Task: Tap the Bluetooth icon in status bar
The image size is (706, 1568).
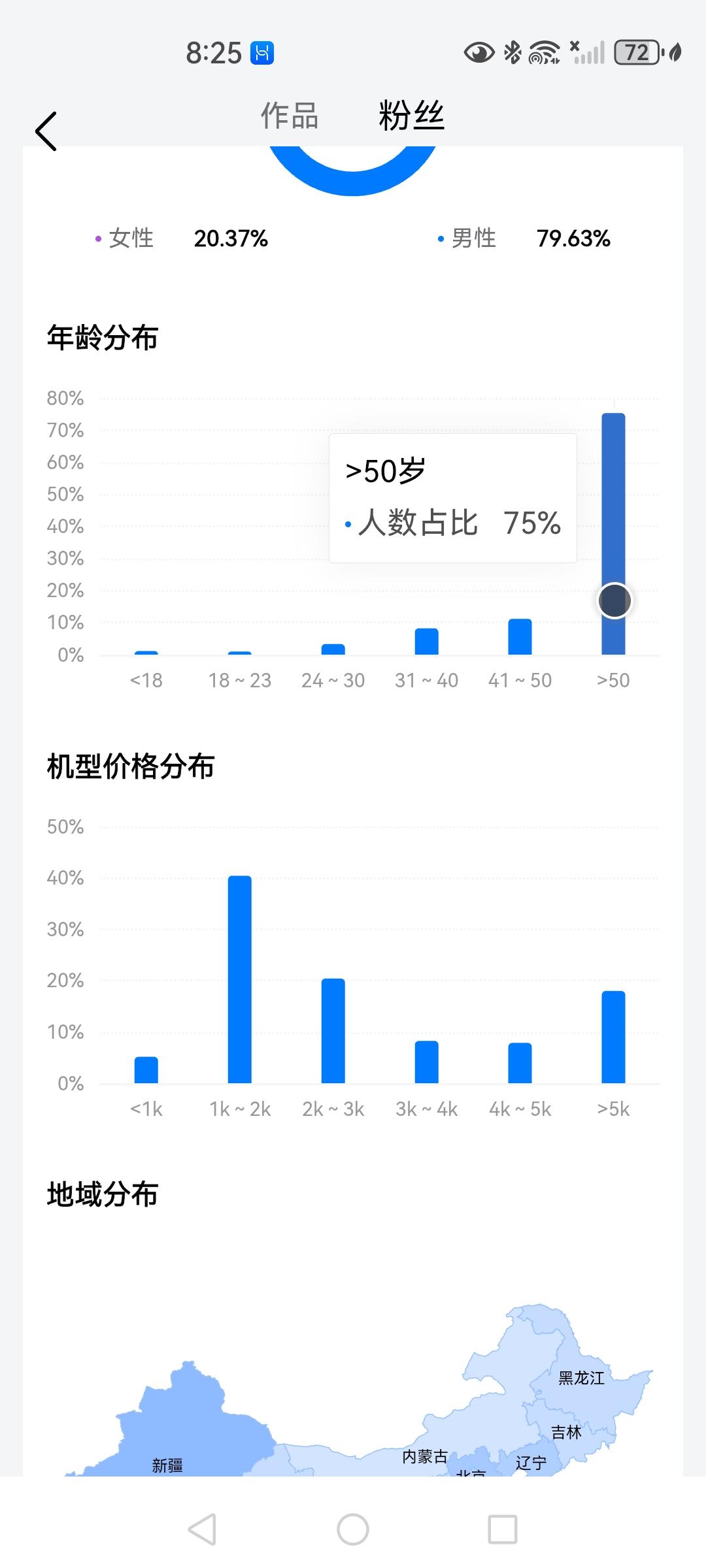Action: 513,52
